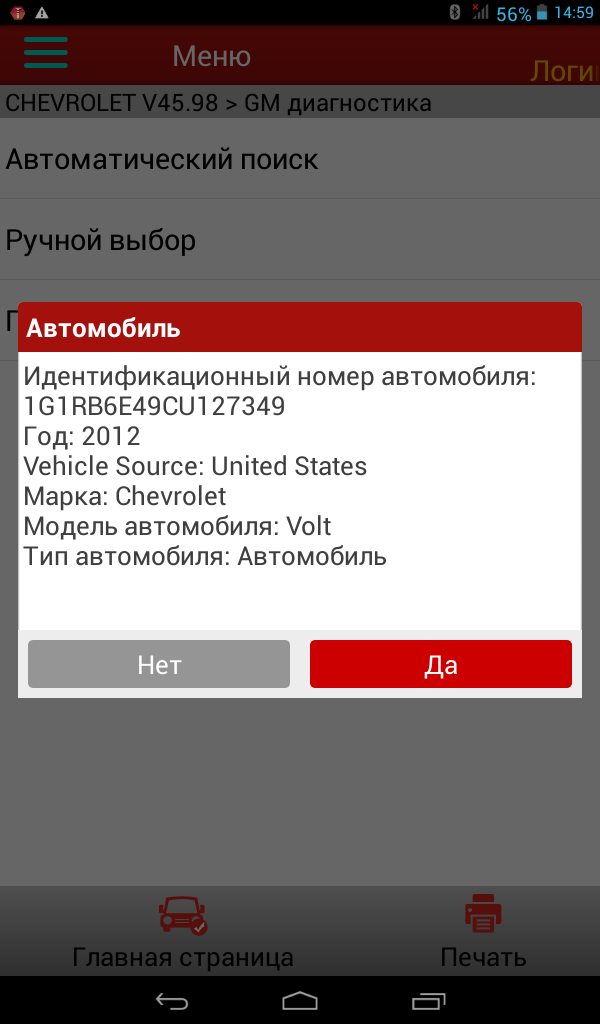Go to the Android home screen
This screenshot has height=1024, width=600.
pyautogui.click(x=299, y=1000)
